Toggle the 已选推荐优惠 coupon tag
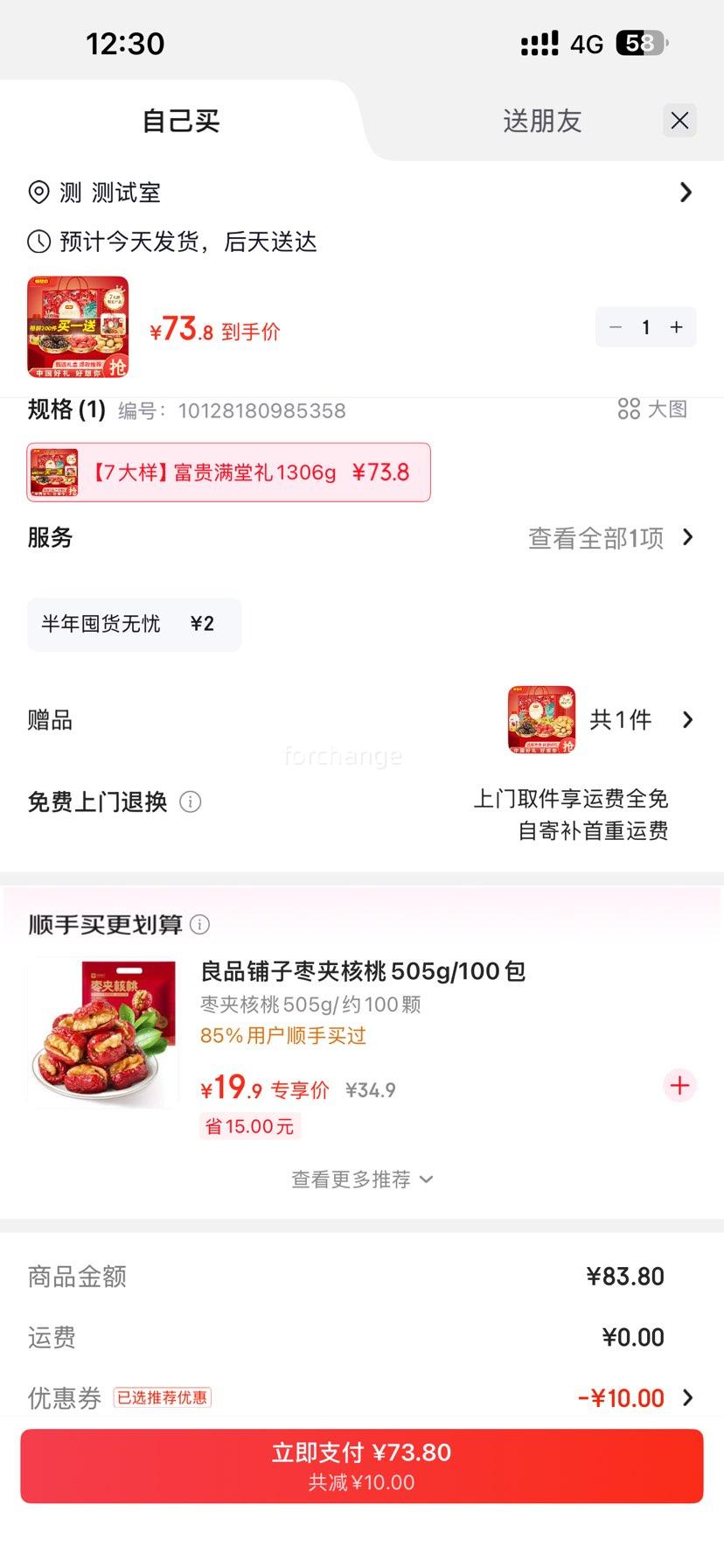Image resolution: width=724 pixels, height=1568 pixels. pyautogui.click(x=162, y=1397)
